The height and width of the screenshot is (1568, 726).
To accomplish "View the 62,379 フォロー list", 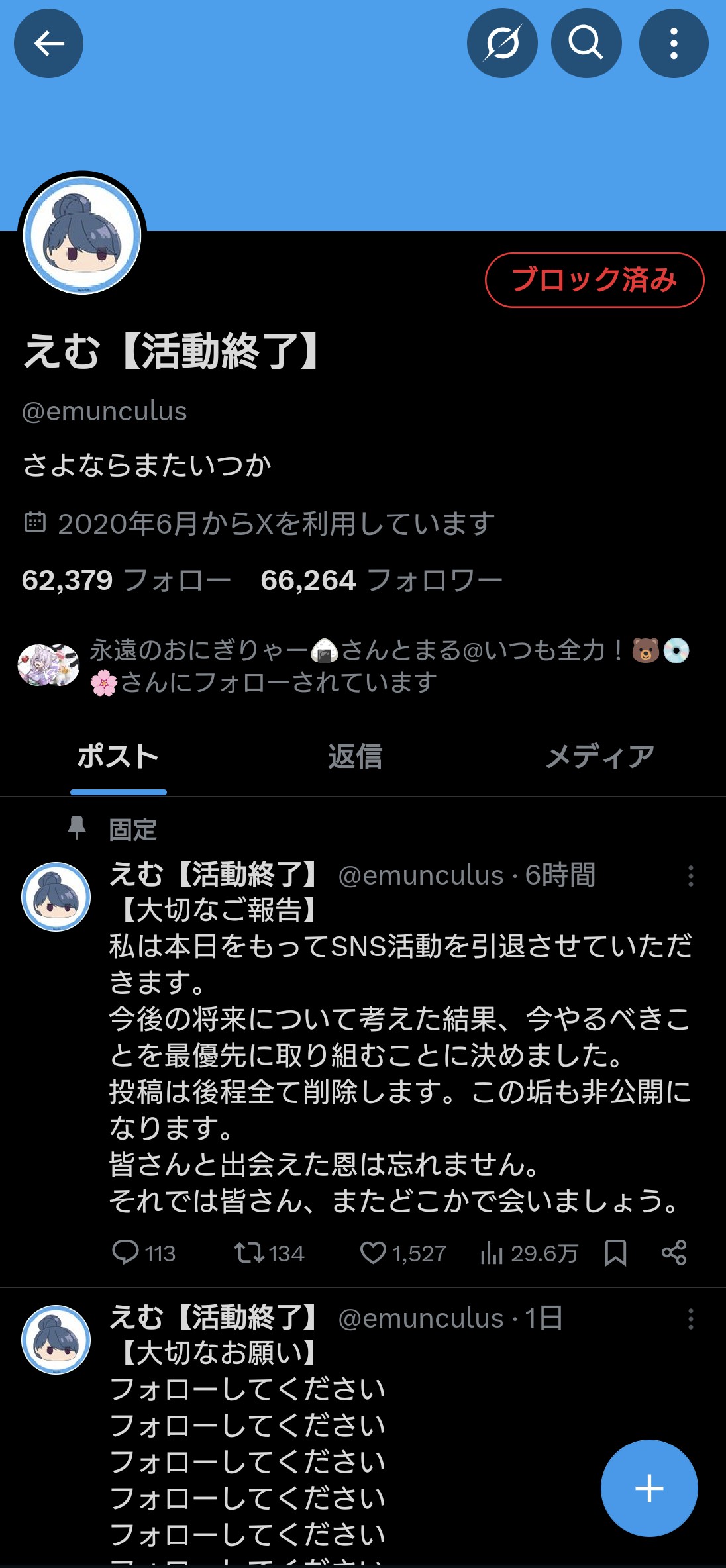I will (x=126, y=581).
